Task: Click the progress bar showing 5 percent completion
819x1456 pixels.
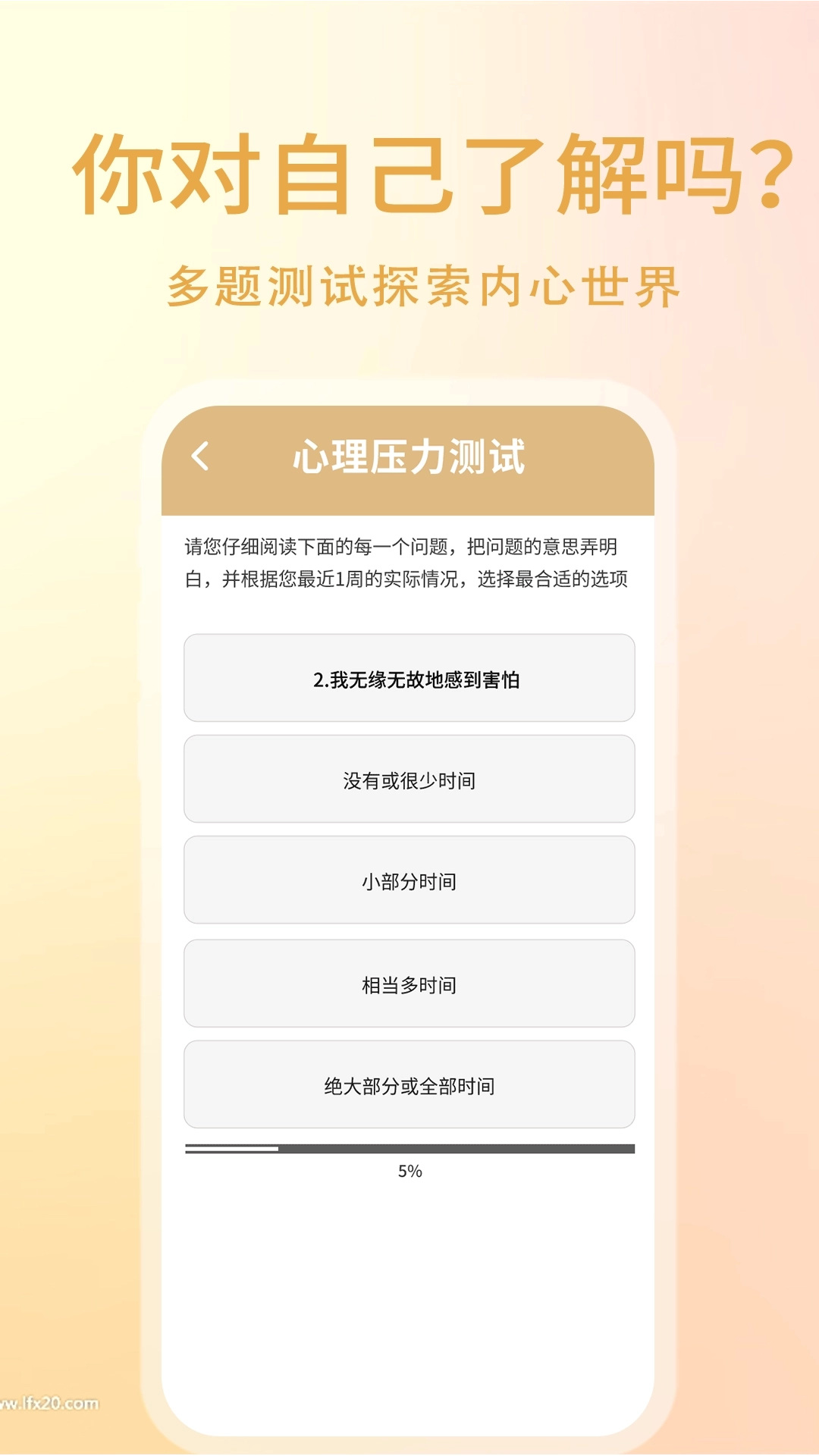Action: (x=409, y=1150)
